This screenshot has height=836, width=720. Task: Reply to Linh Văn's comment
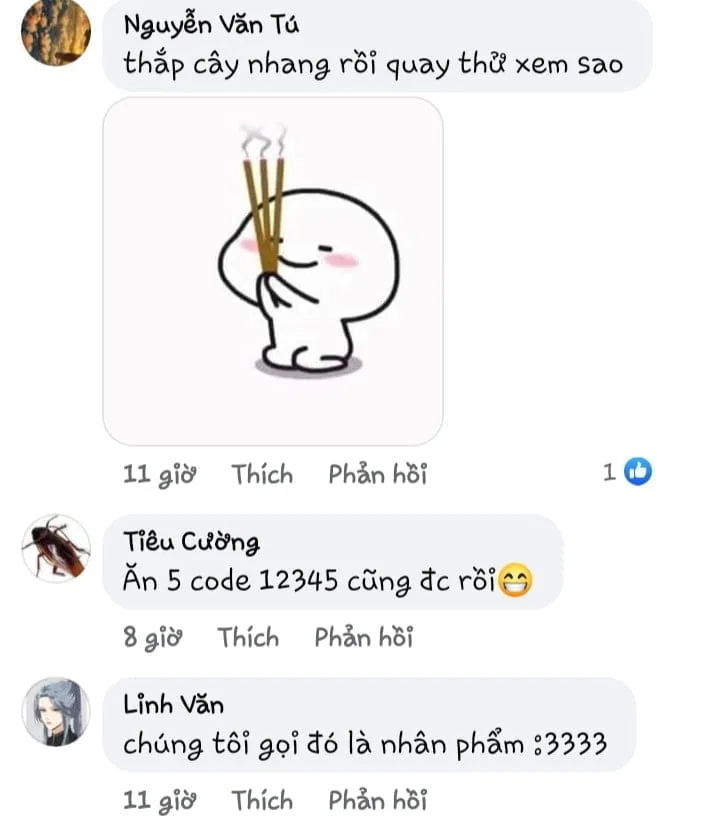pyautogui.click(x=377, y=800)
